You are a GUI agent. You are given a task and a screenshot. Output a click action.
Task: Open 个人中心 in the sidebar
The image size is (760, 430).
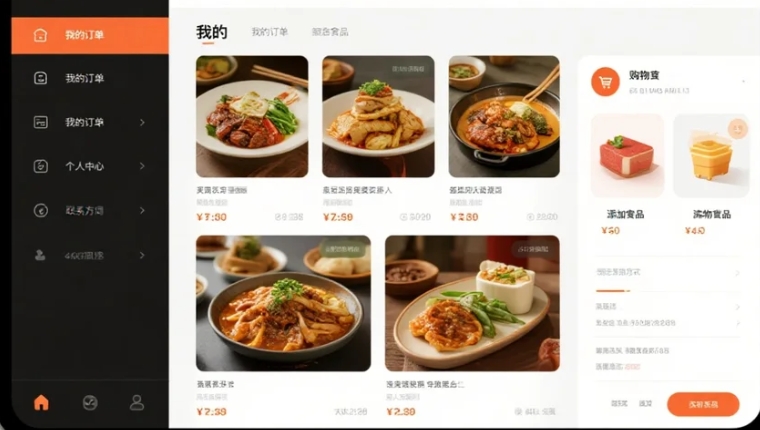[x=84, y=166]
